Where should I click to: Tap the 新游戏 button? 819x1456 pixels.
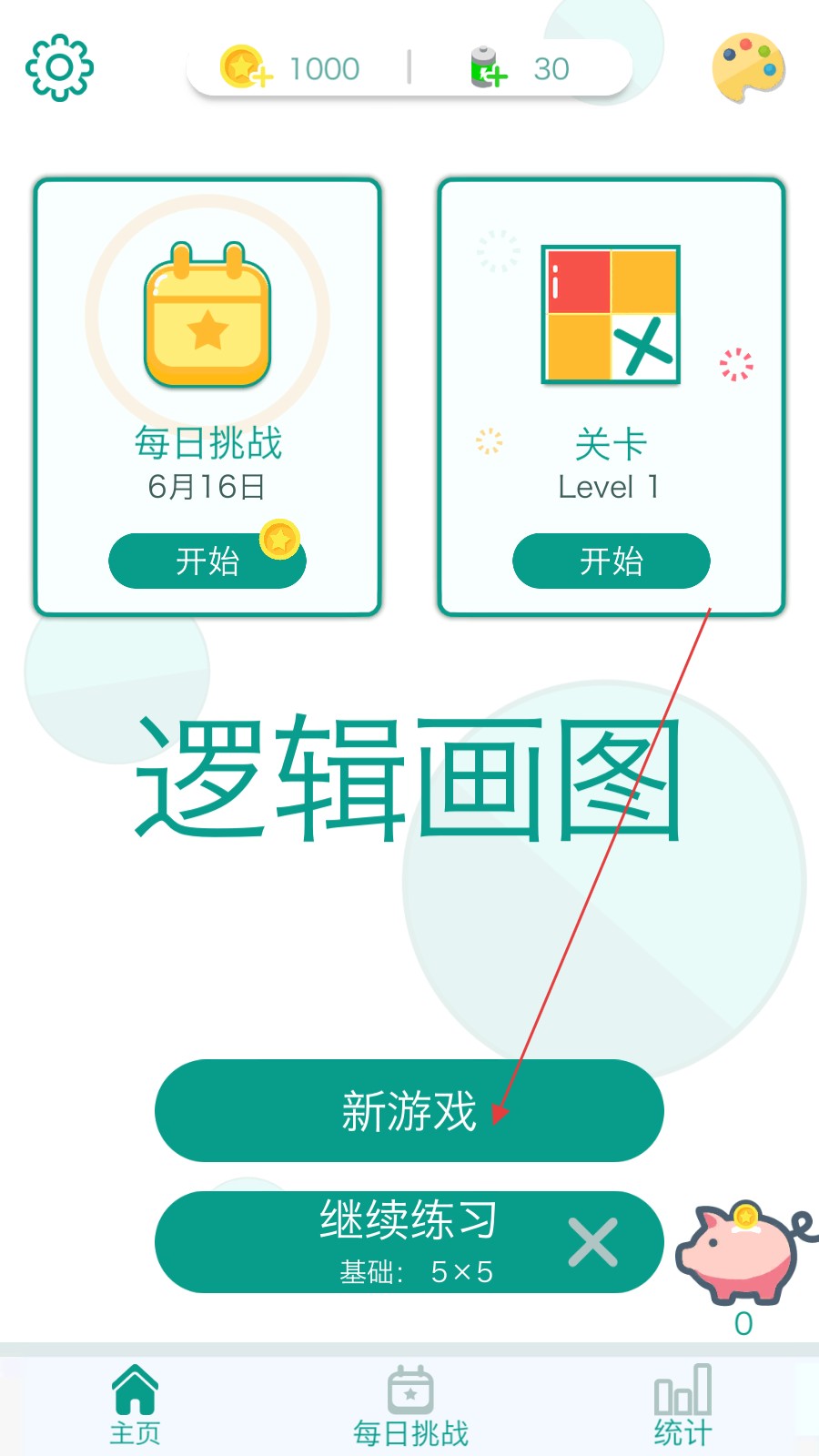tap(409, 1110)
